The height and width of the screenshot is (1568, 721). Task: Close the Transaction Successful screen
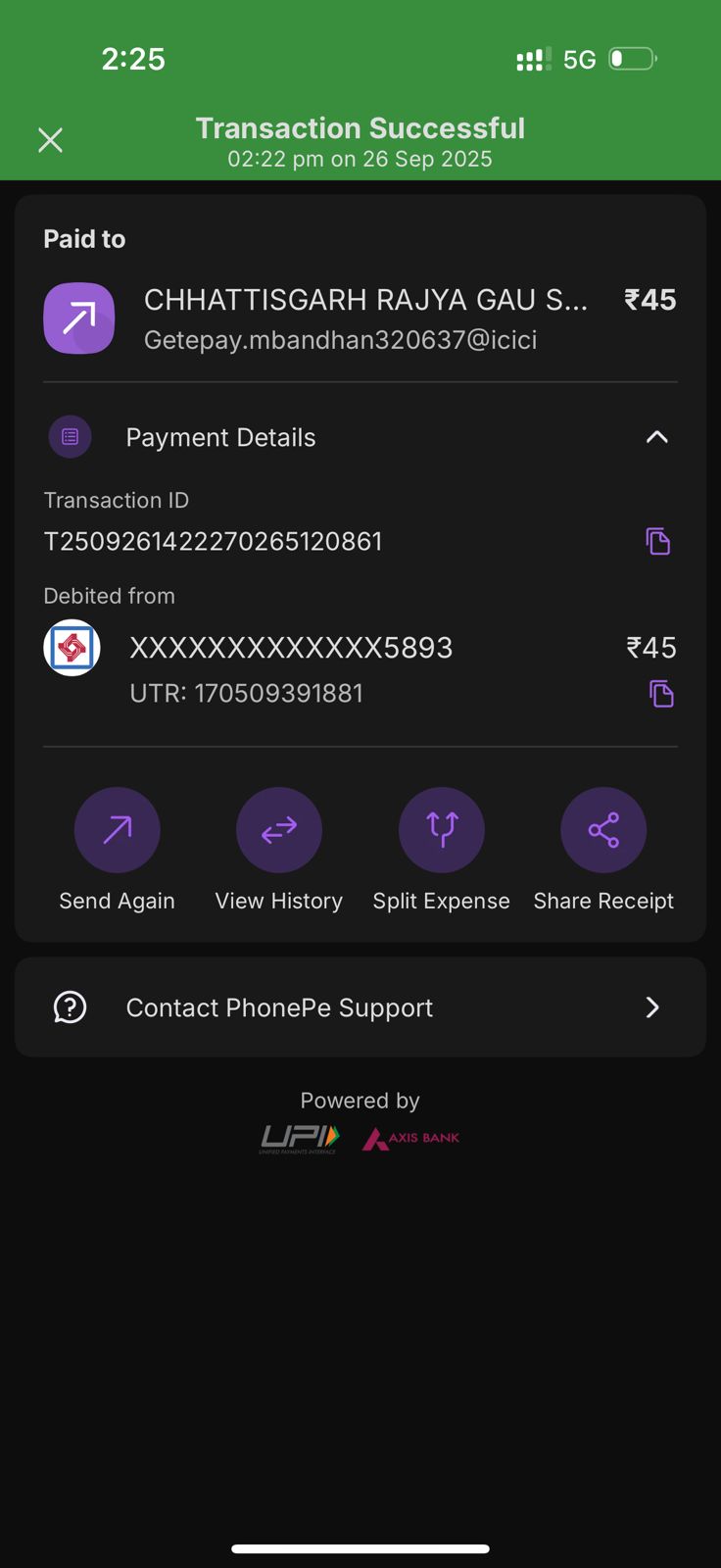pos(50,140)
